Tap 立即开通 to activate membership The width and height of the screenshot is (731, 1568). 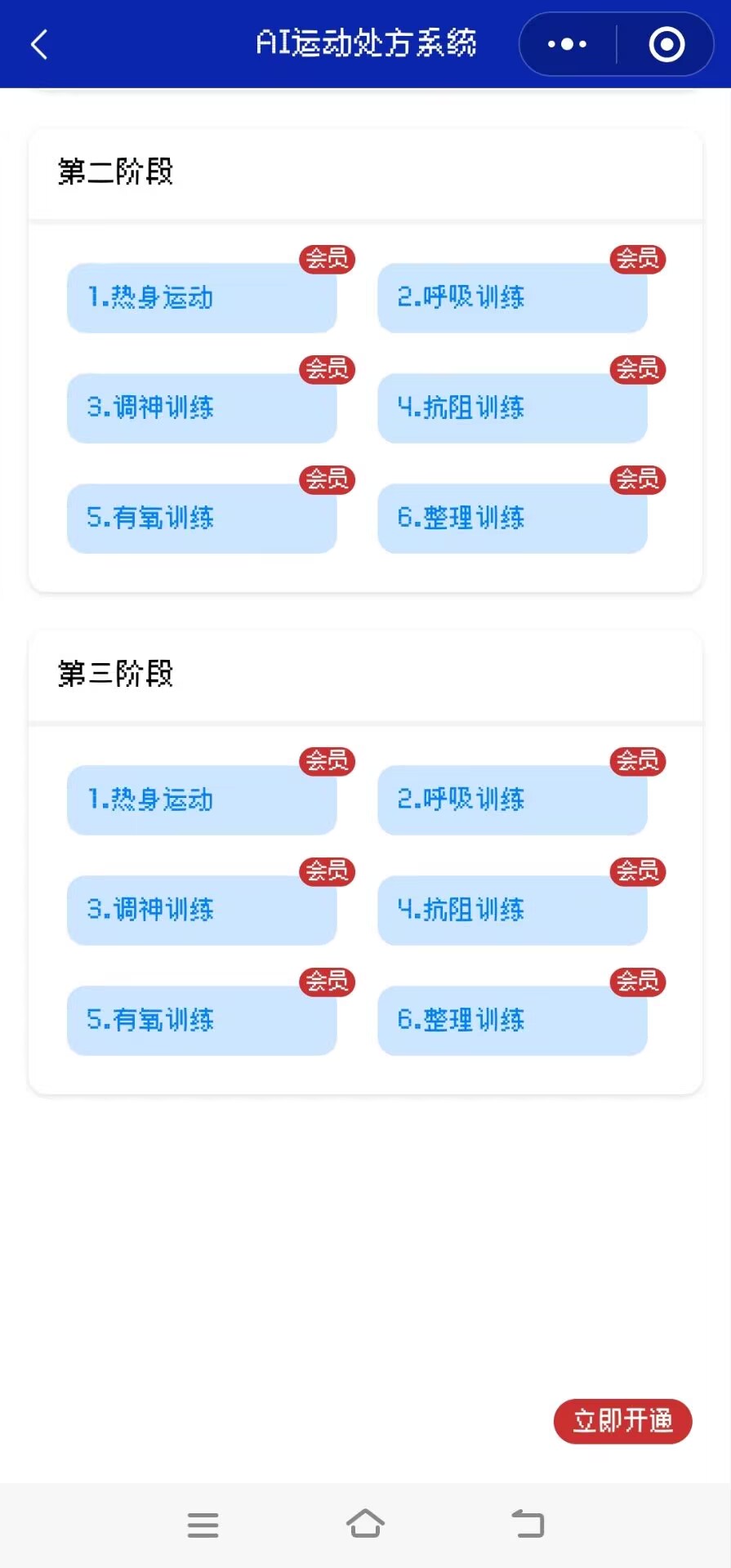[622, 1422]
